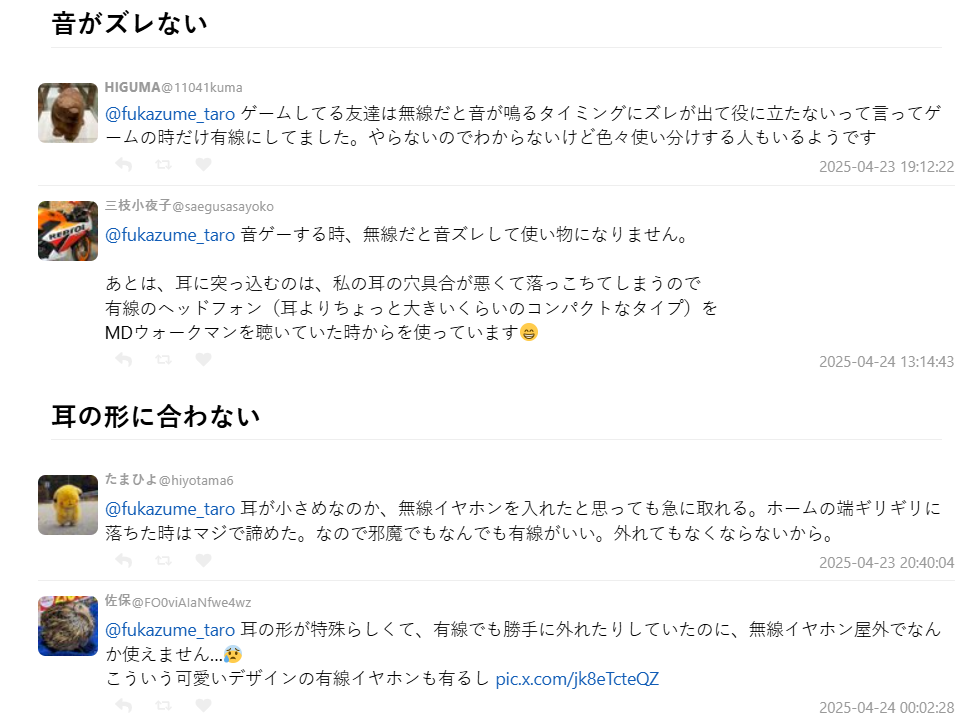Like 三枝小夜子's tweet
The height and width of the screenshot is (721, 967).
coord(203,360)
